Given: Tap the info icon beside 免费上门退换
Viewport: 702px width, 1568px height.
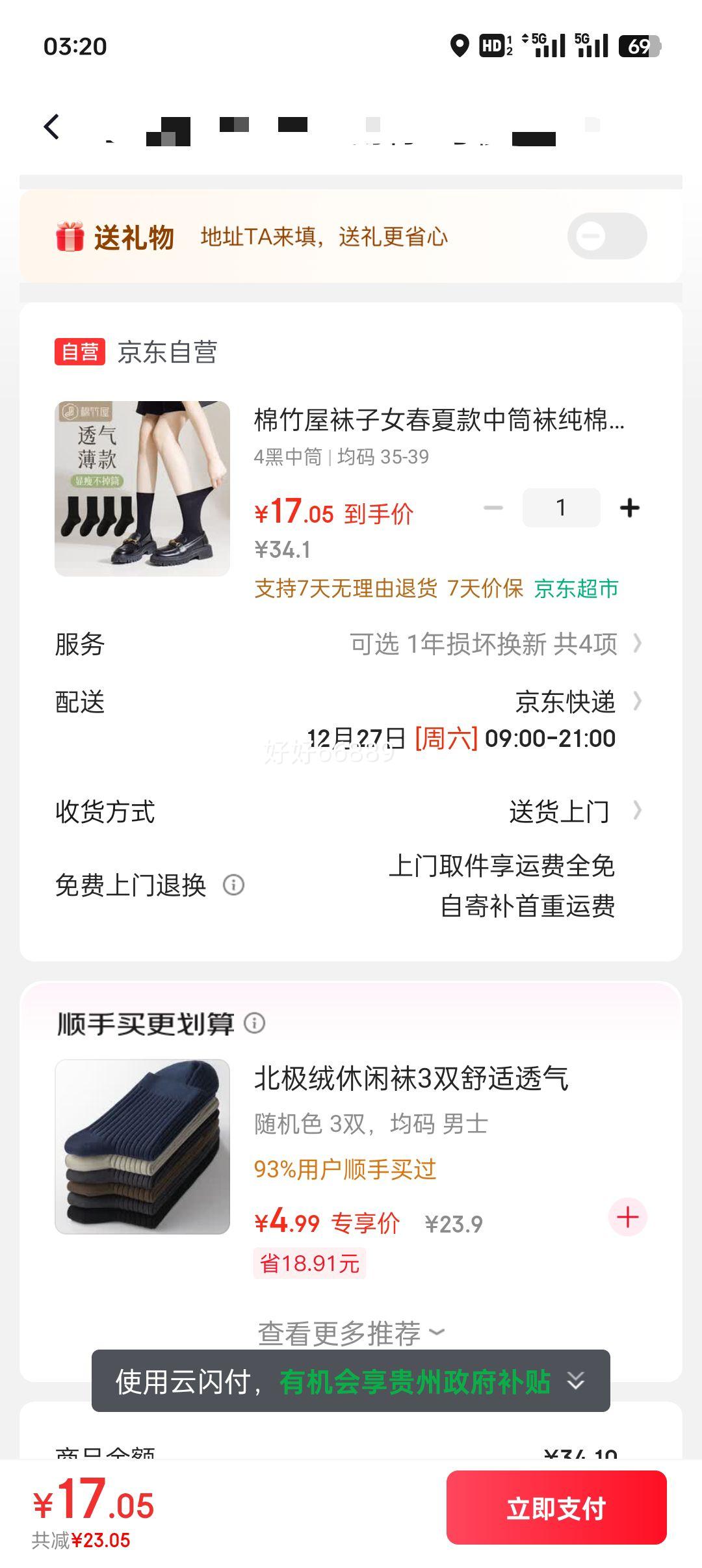Looking at the screenshot, I should click(233, 884).
